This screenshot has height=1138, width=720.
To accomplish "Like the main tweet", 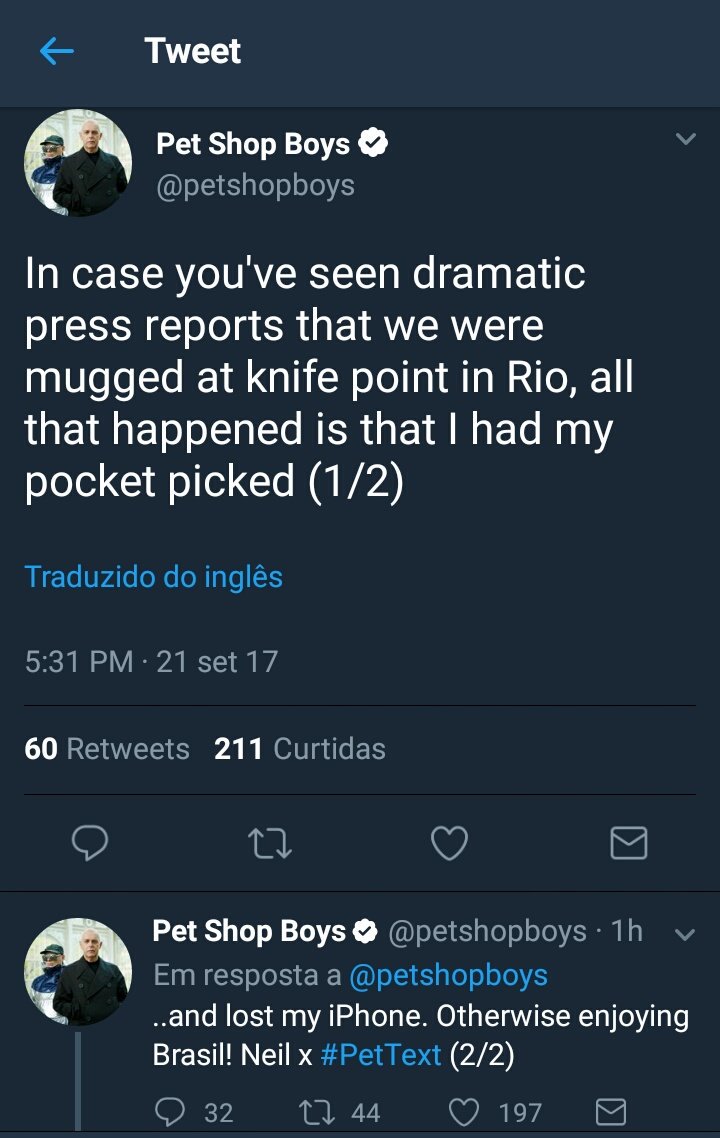I will pyautogui.click(x=449, y=844).
